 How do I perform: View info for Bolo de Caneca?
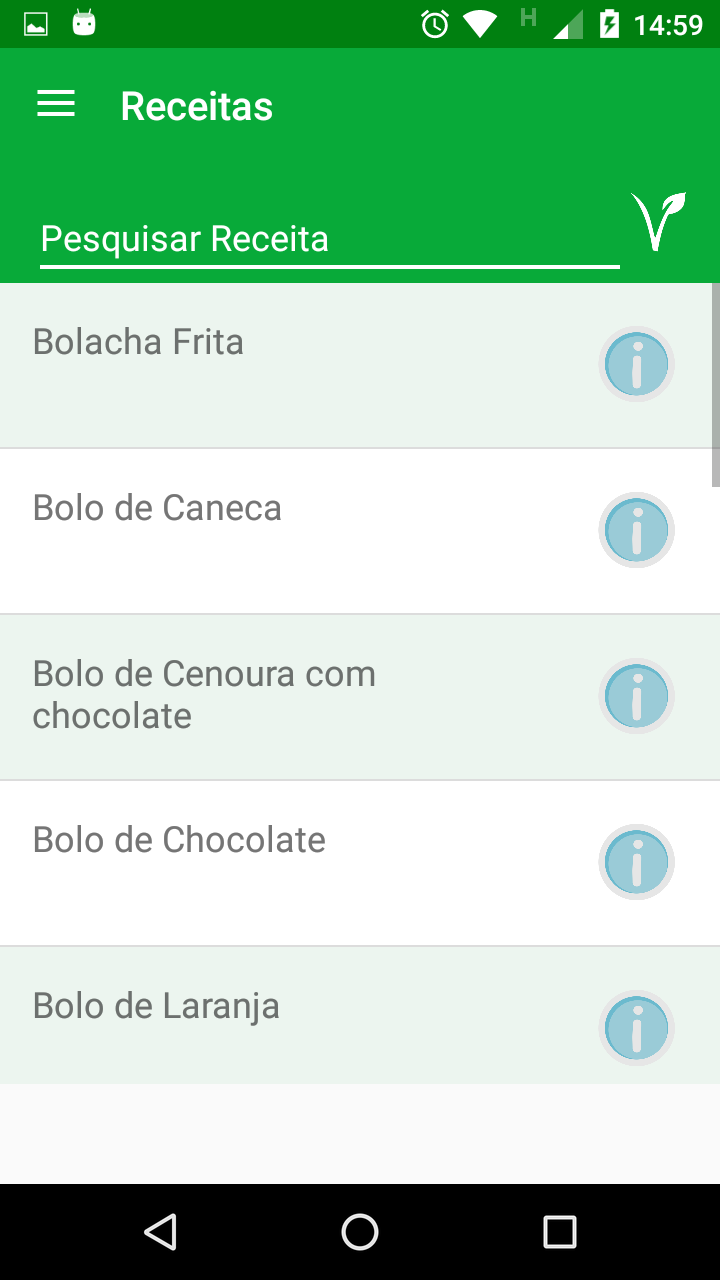click(x=637, y=531)
